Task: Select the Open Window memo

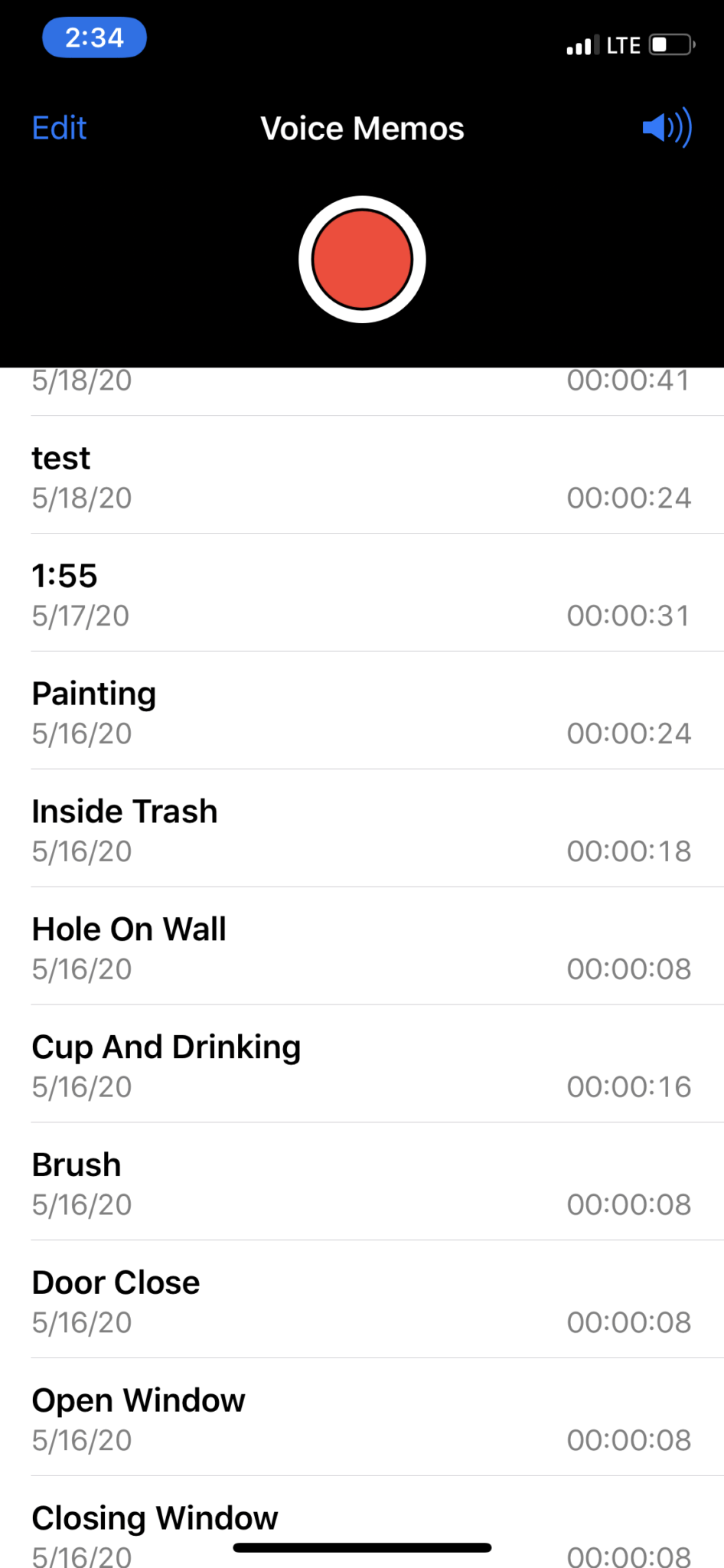Action: click(362, 1419)
